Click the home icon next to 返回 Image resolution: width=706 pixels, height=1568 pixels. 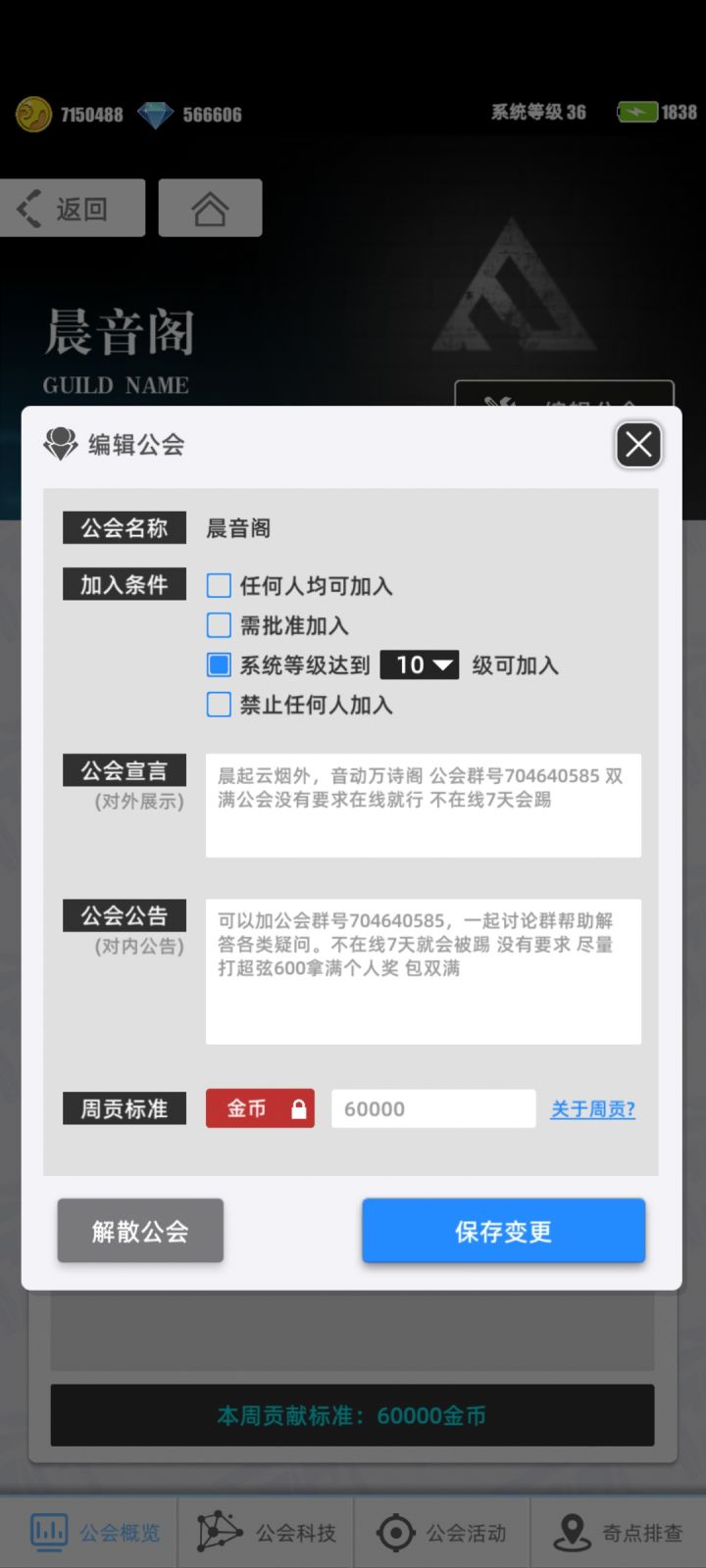(x=210, y=208)
